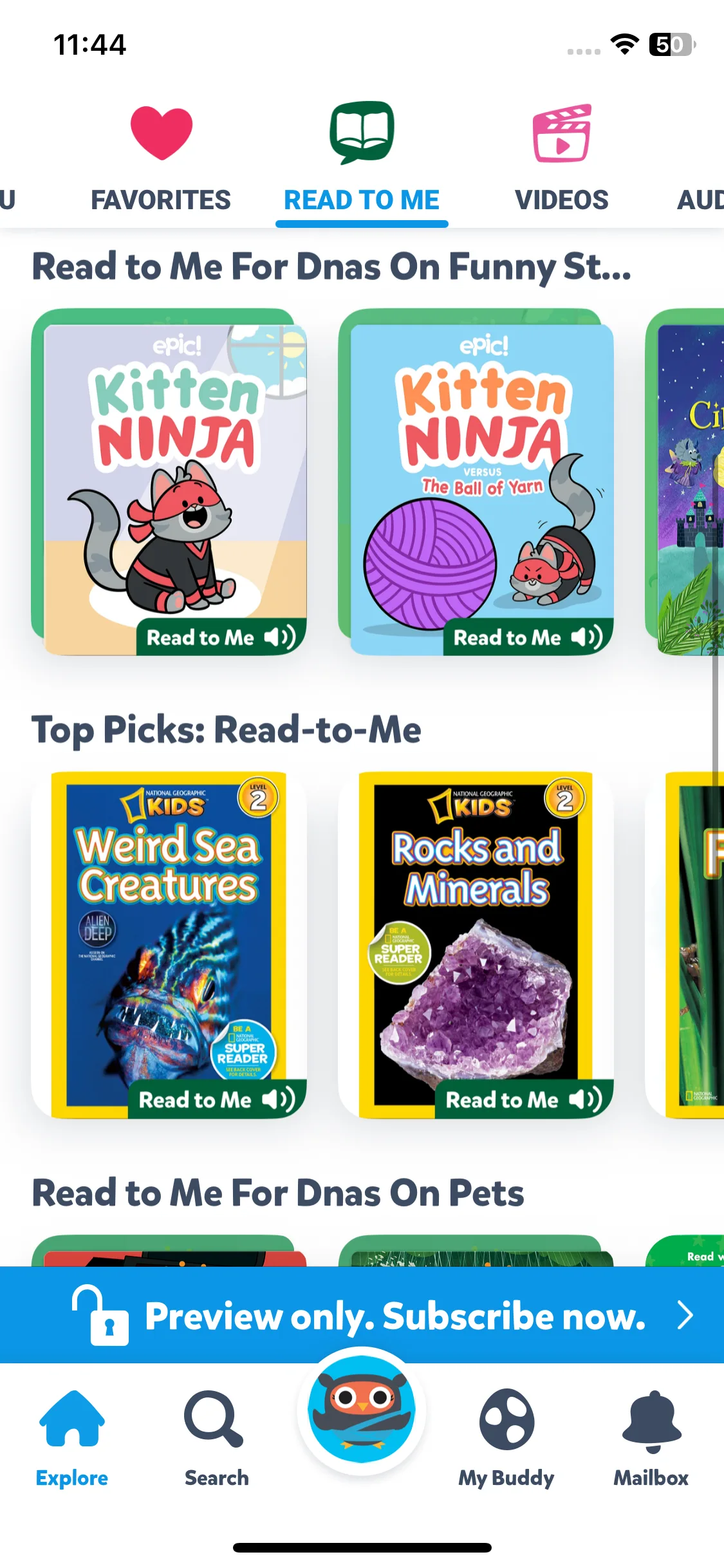Tap the owl buddy avatar button
Viewport: 724px width, 1568px height.
[x=362, y=1410]
